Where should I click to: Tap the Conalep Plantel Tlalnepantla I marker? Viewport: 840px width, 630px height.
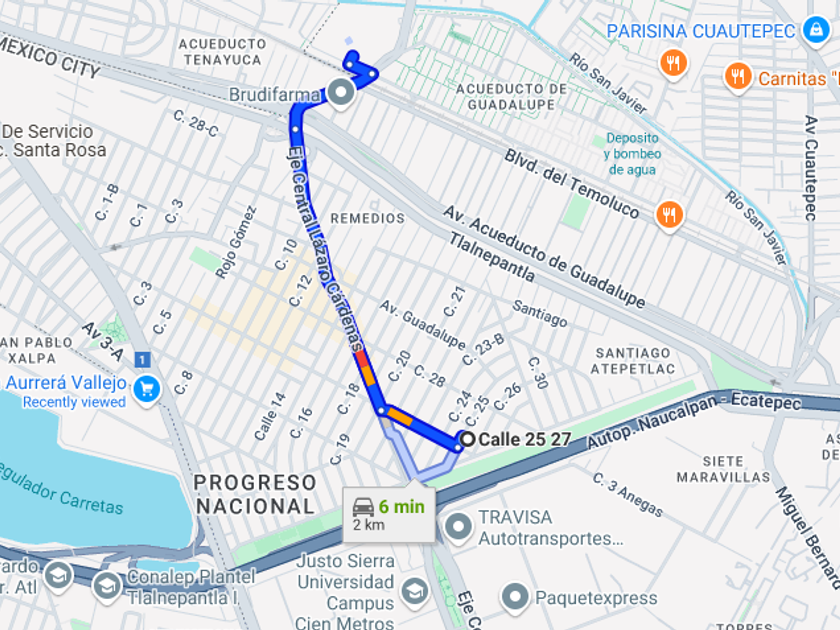(107, 587)
